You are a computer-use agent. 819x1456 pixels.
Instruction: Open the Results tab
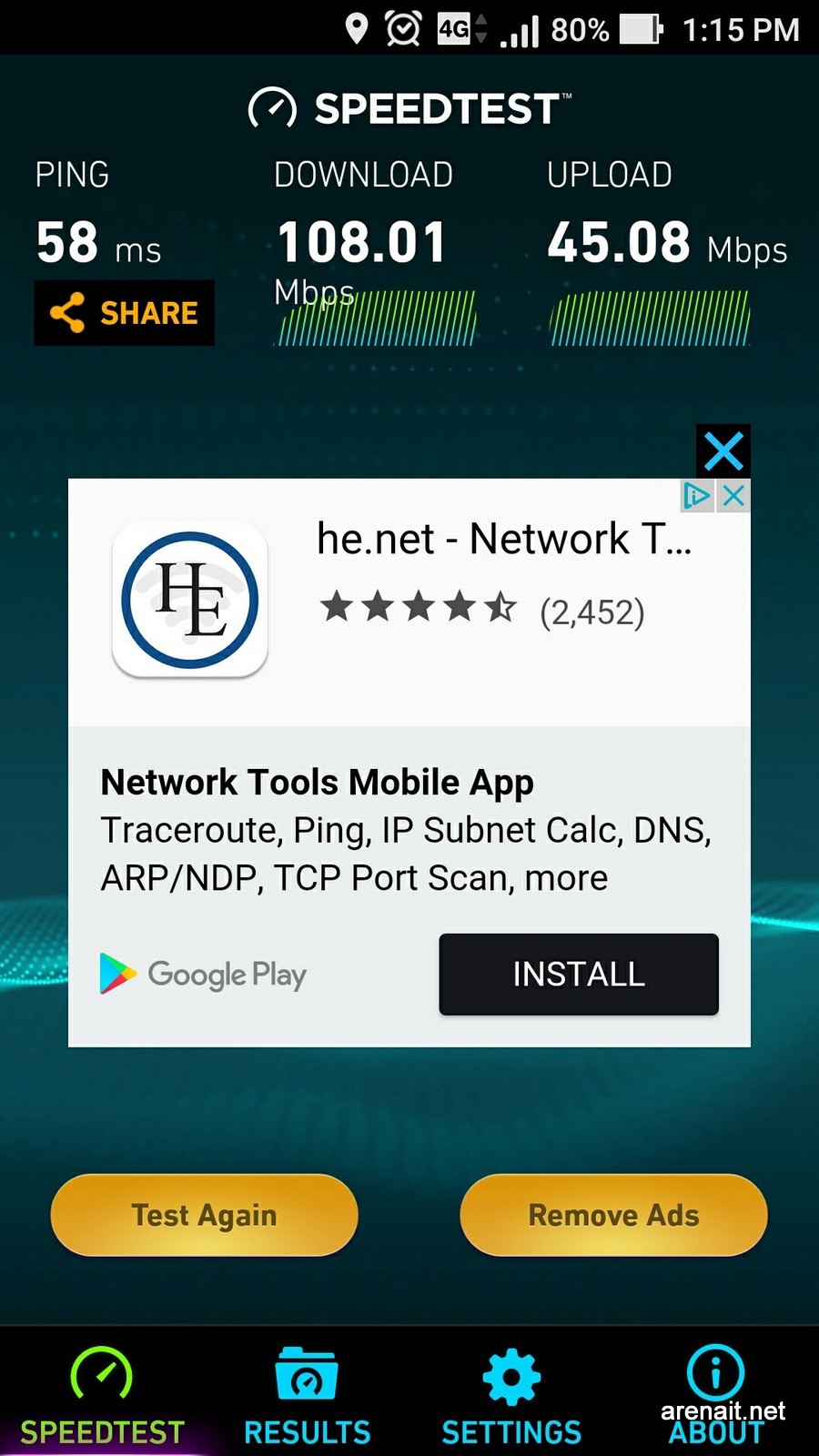click(308, 1396)
